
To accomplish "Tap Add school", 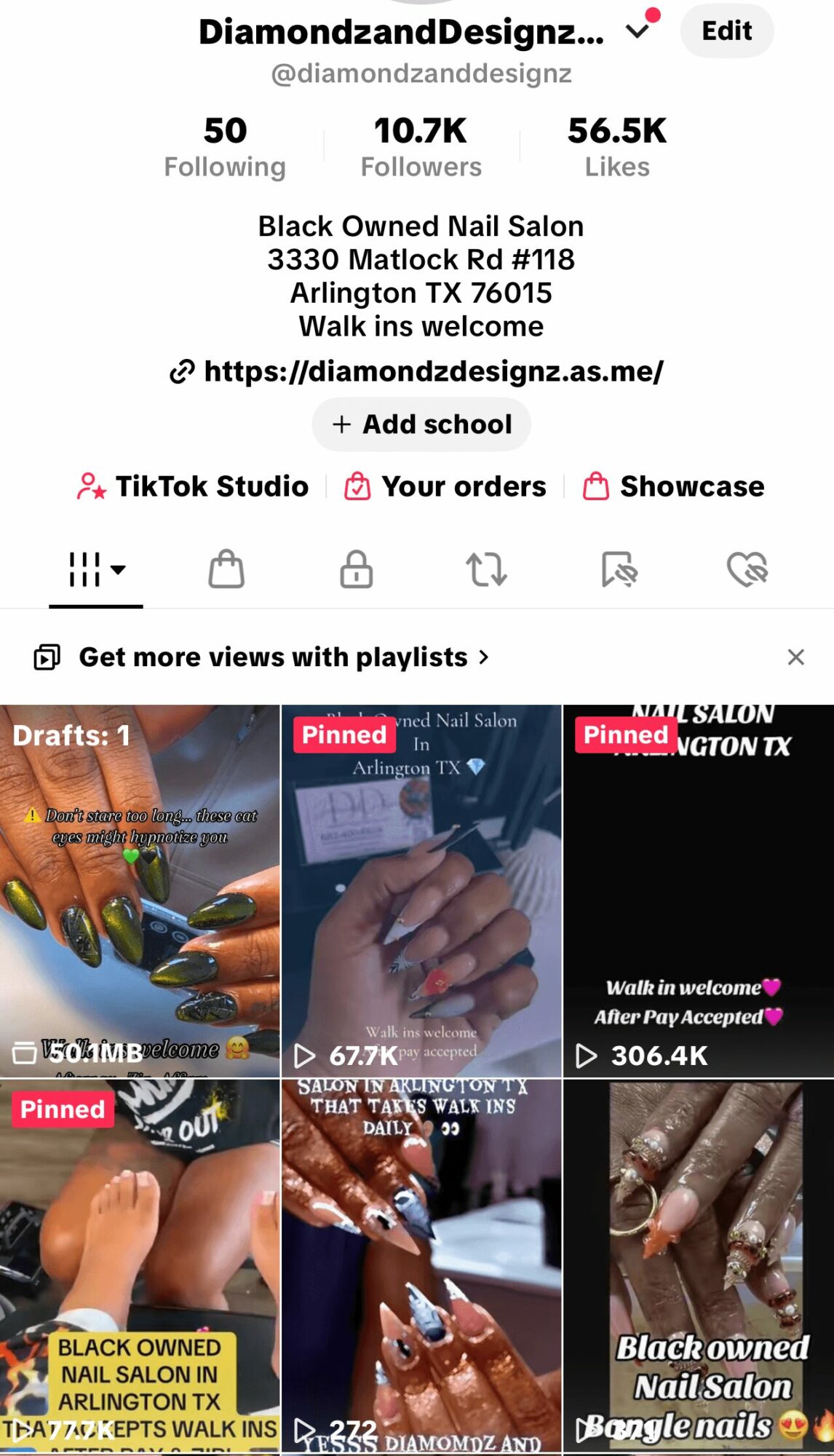I will tap(421, 424).
